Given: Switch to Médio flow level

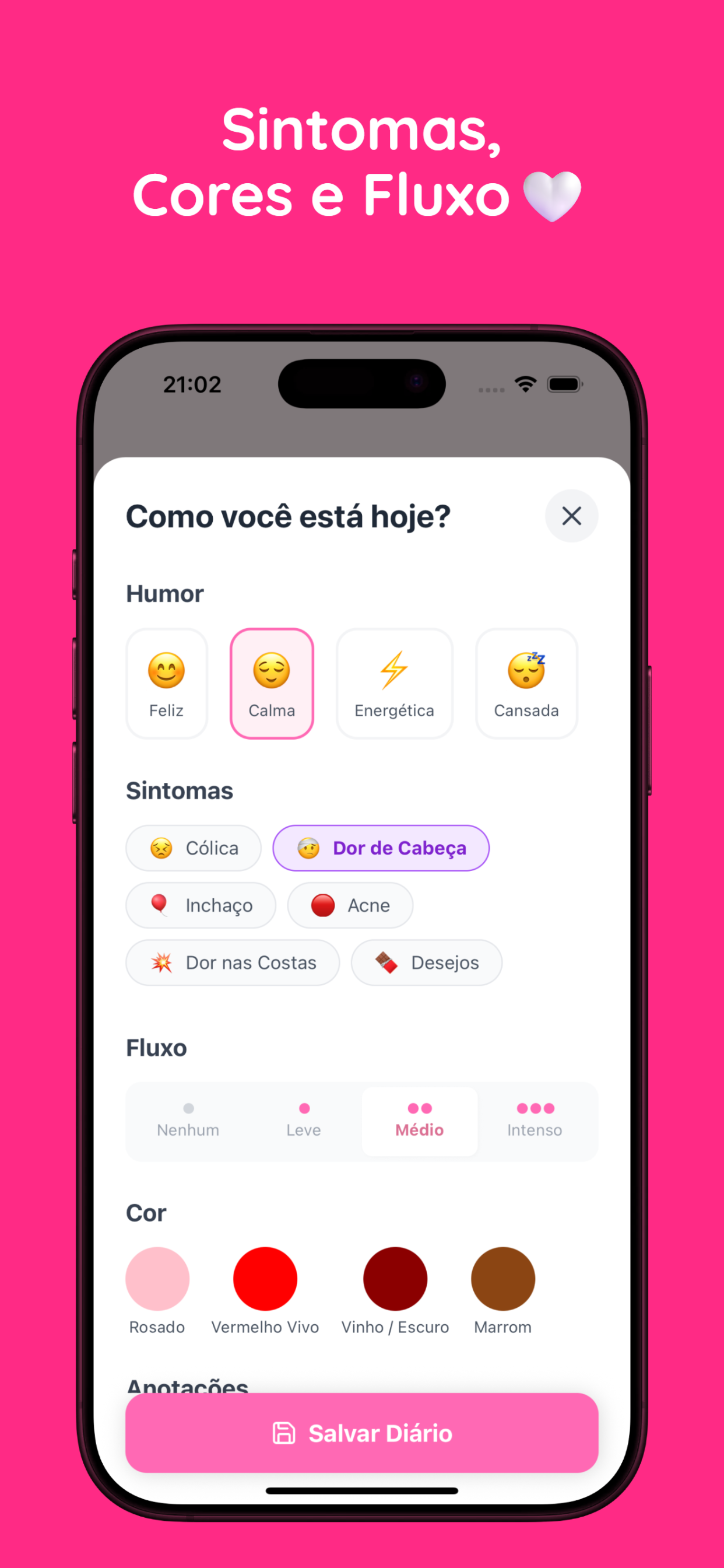Looking at the screenshot, I should (419, 1120).
